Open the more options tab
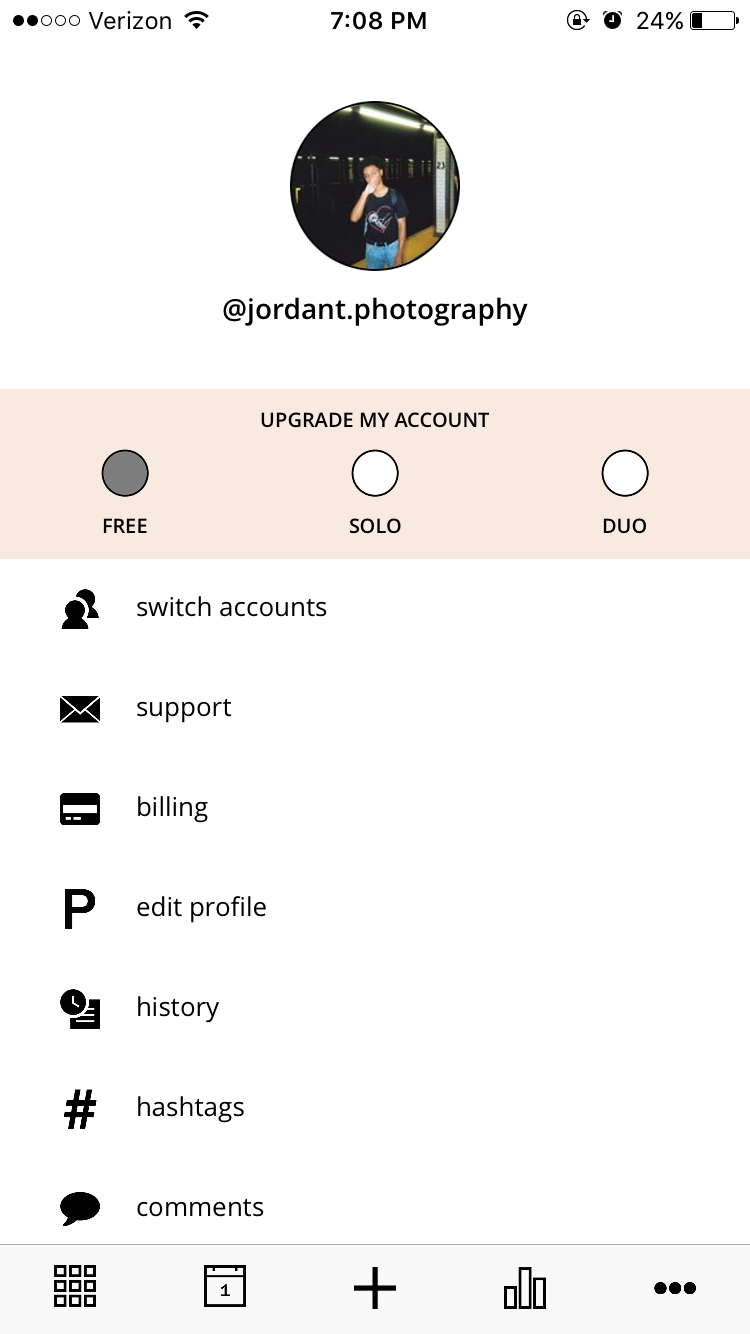This screenshot has height=1334, width=750. [675, 1288]
